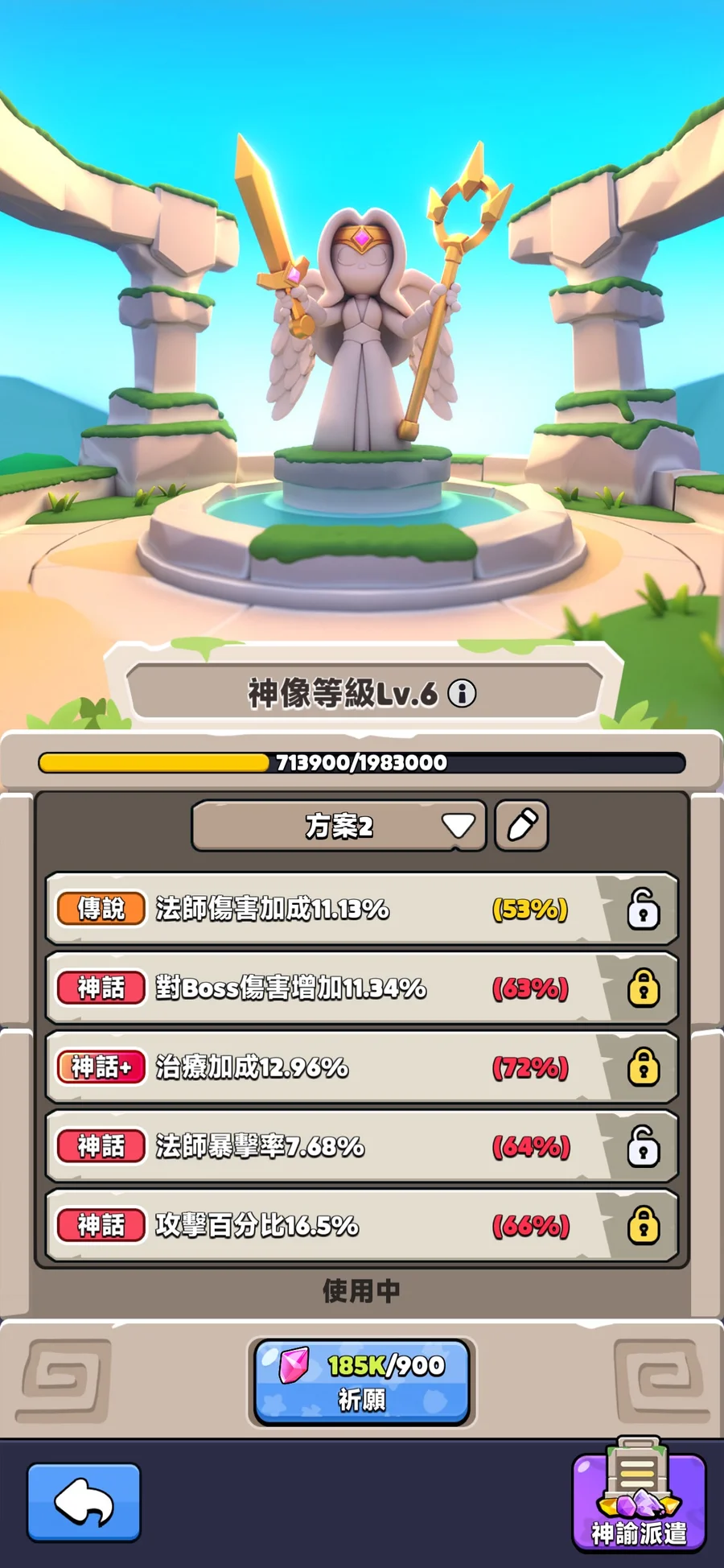Tap the pencil icon to rename plan
Screen dimensions: 724x1568
[x=521, y=826]
